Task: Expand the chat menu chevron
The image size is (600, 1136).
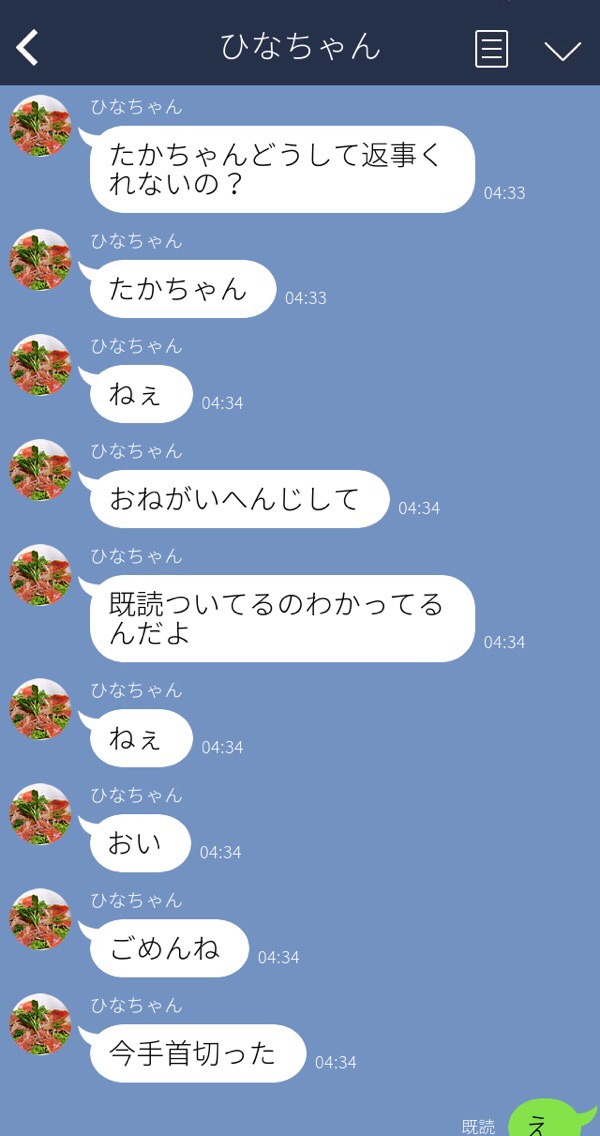Action: pos(562,49)
